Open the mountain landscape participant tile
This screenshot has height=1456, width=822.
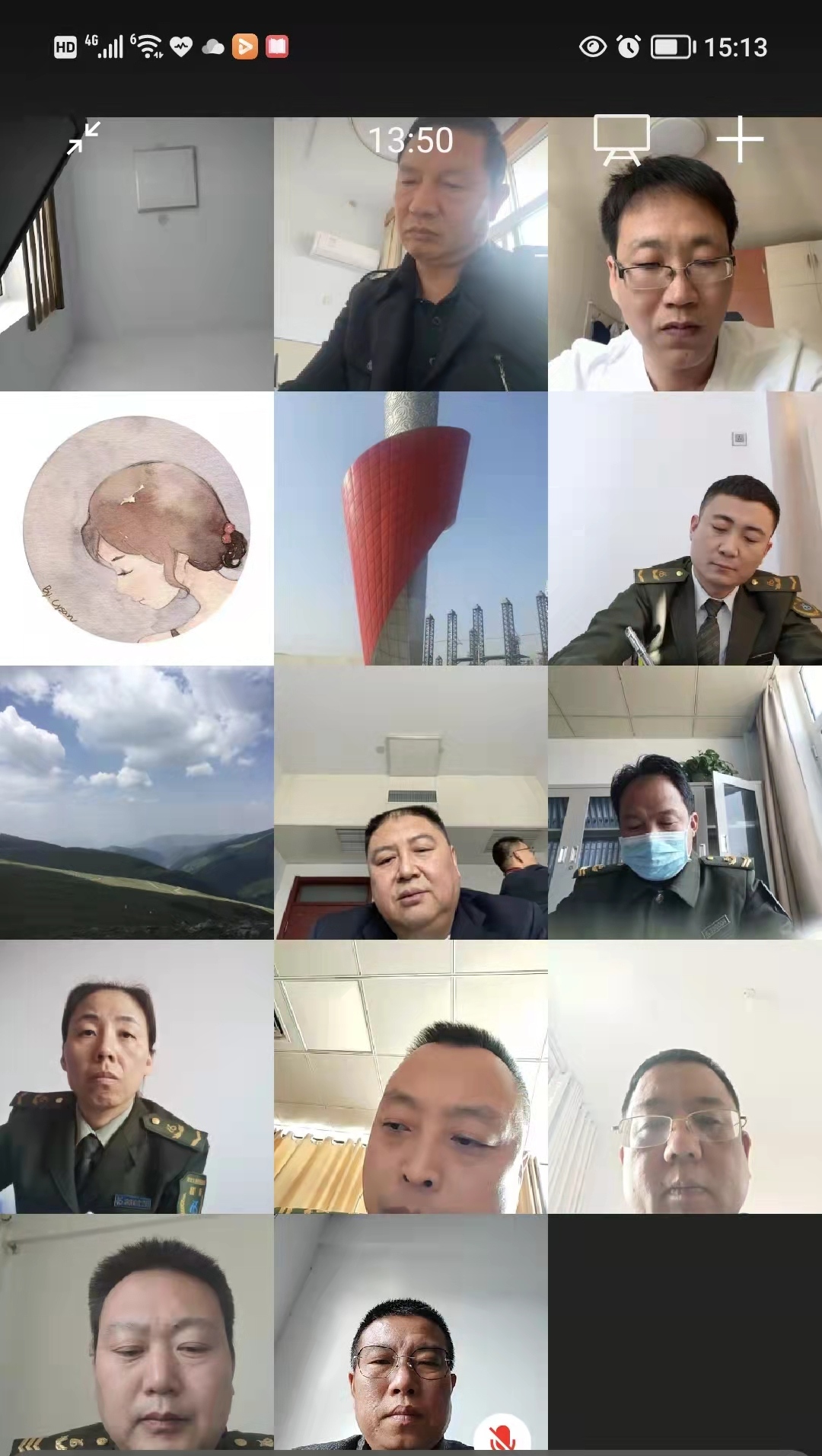coord(137,803)
